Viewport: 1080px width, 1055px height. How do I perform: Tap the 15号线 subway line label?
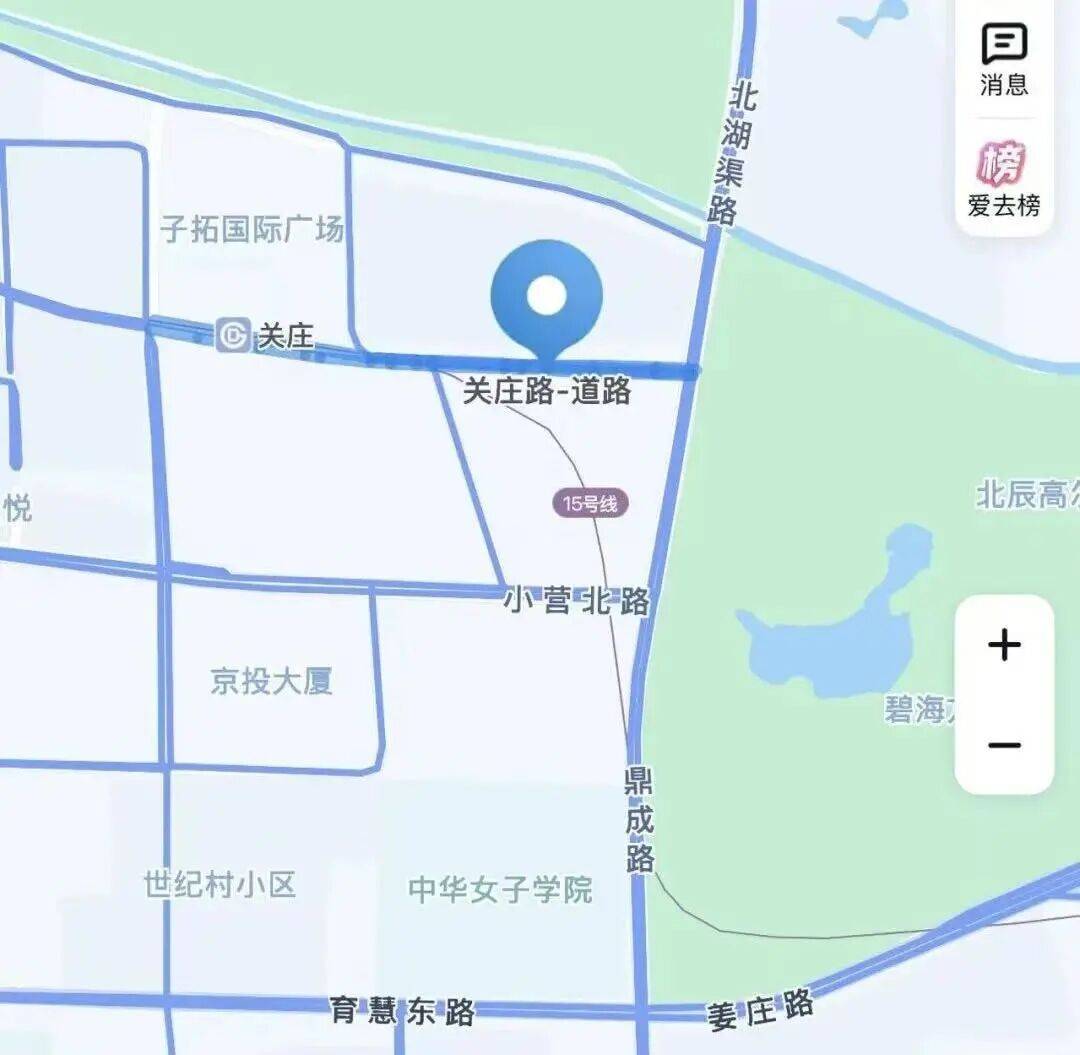pyautogui.click(x=591, y=503)
